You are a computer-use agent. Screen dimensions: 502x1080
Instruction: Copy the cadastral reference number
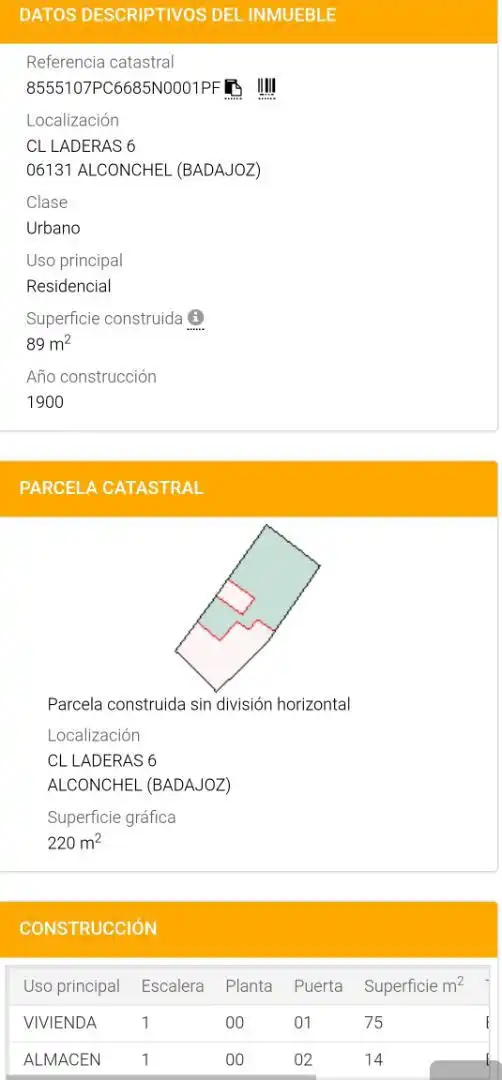(x=234, y=87)
